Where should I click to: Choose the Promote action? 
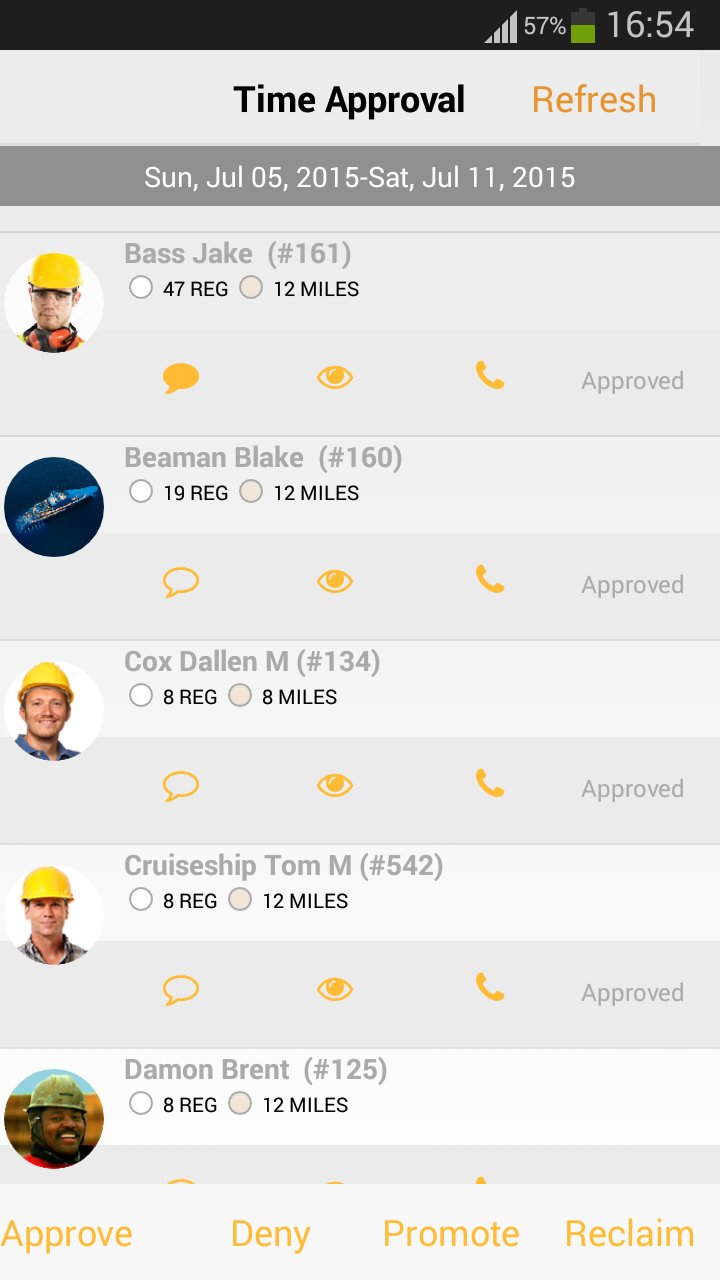click(x=451, y=1234)
